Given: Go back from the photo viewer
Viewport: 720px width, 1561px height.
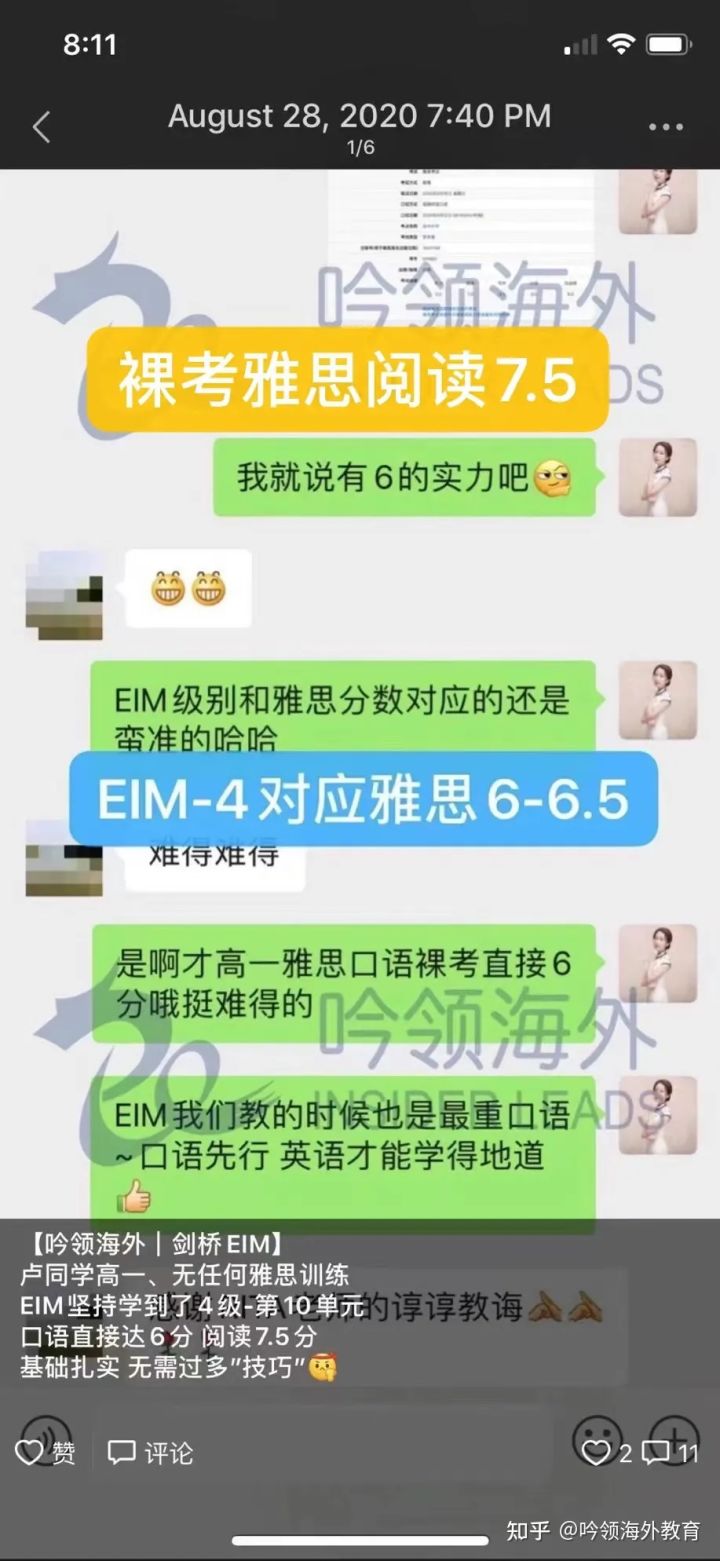Looking at the screenshot, I should click(x=41, y=128).
